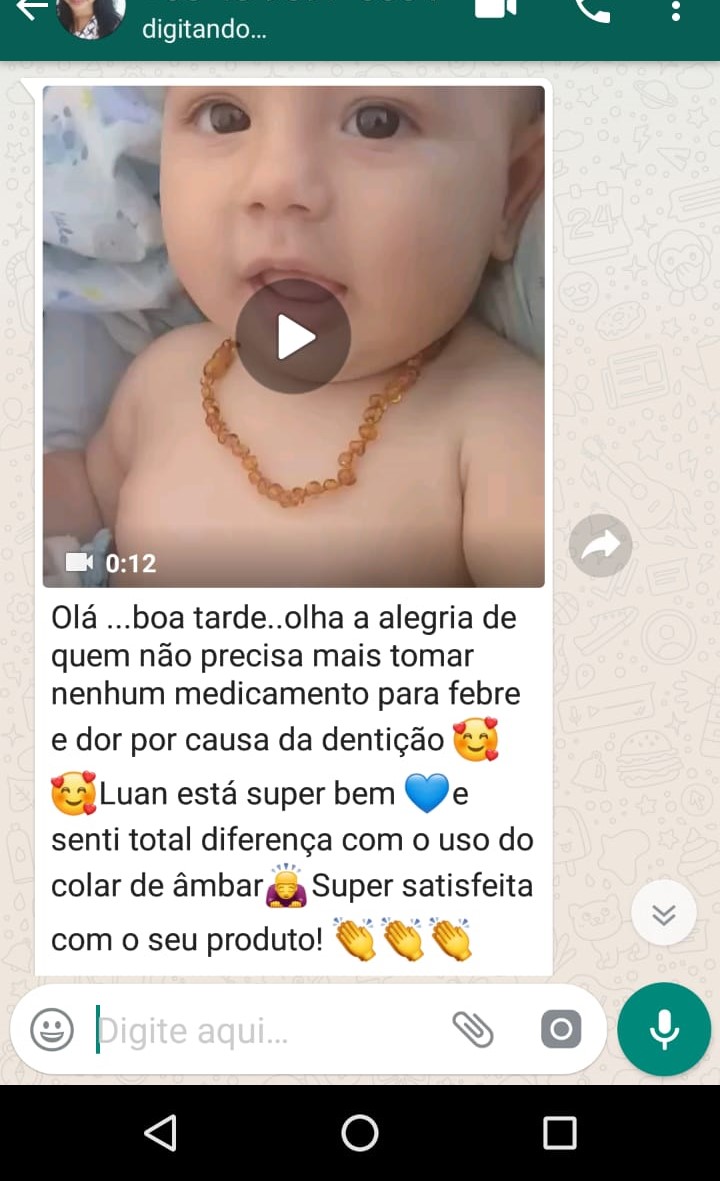
Task: Play the 0:12 video message
Action: tap(293, 336)
